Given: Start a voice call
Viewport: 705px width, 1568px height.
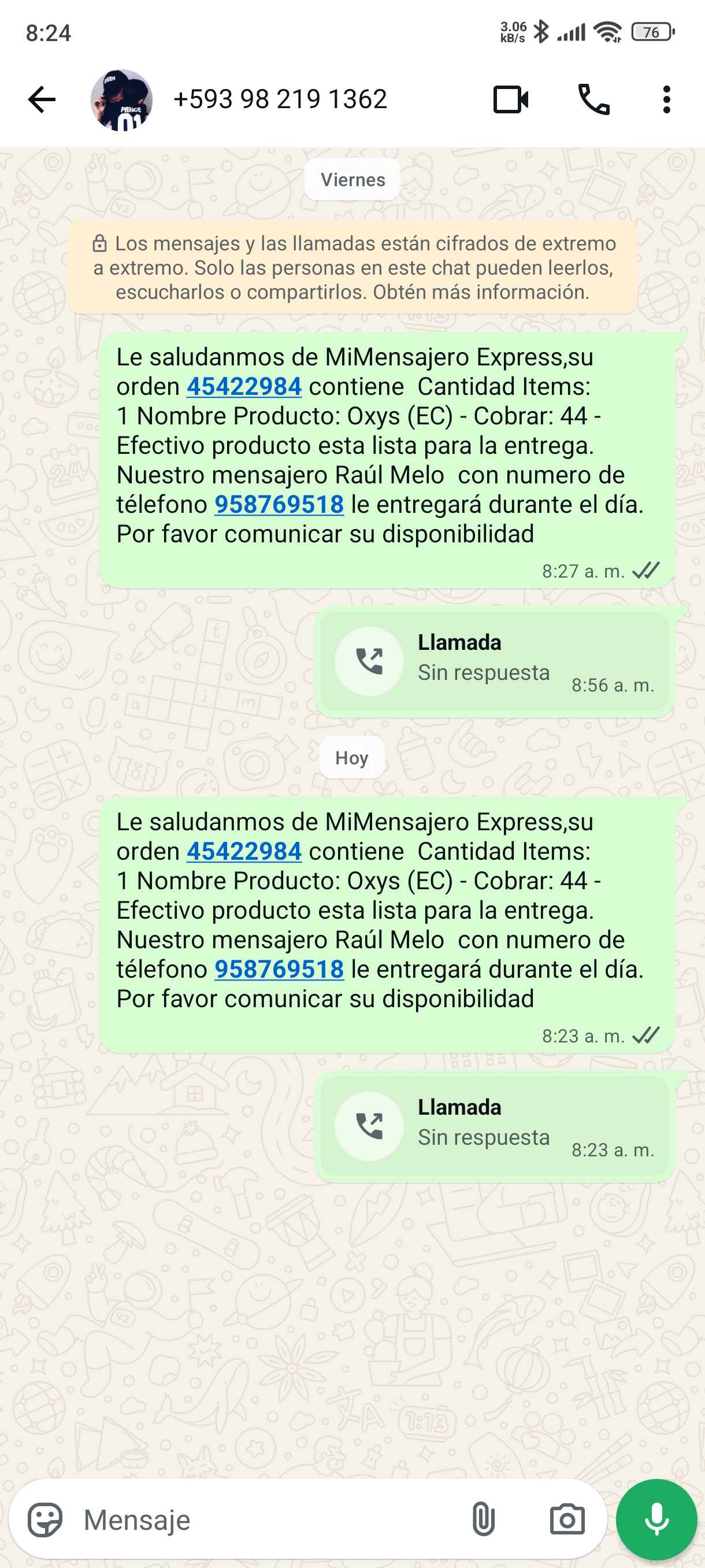Looking at the screenshot, I should click(x=593, y=99).
